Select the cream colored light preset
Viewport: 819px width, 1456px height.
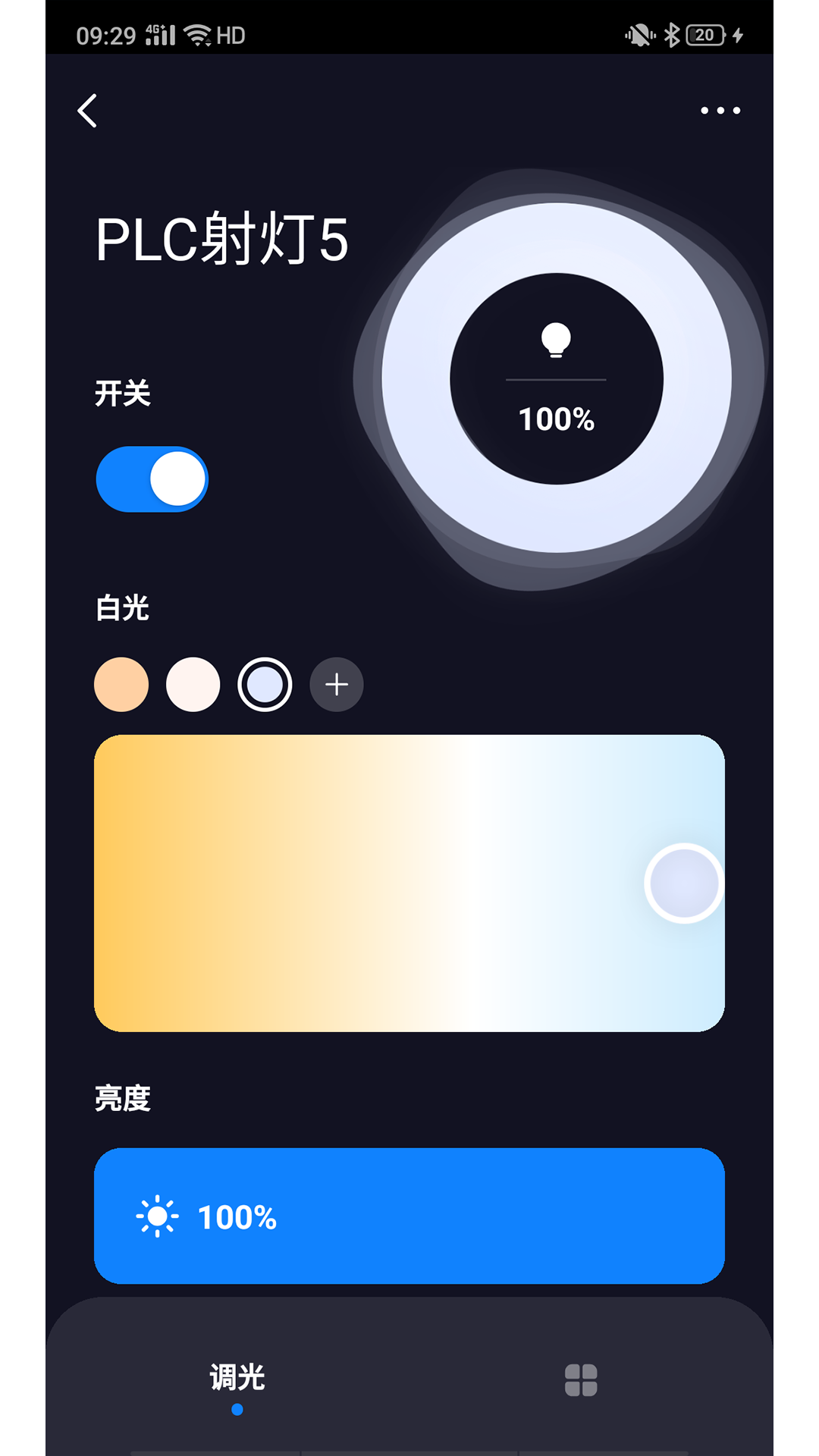[193, 685]
